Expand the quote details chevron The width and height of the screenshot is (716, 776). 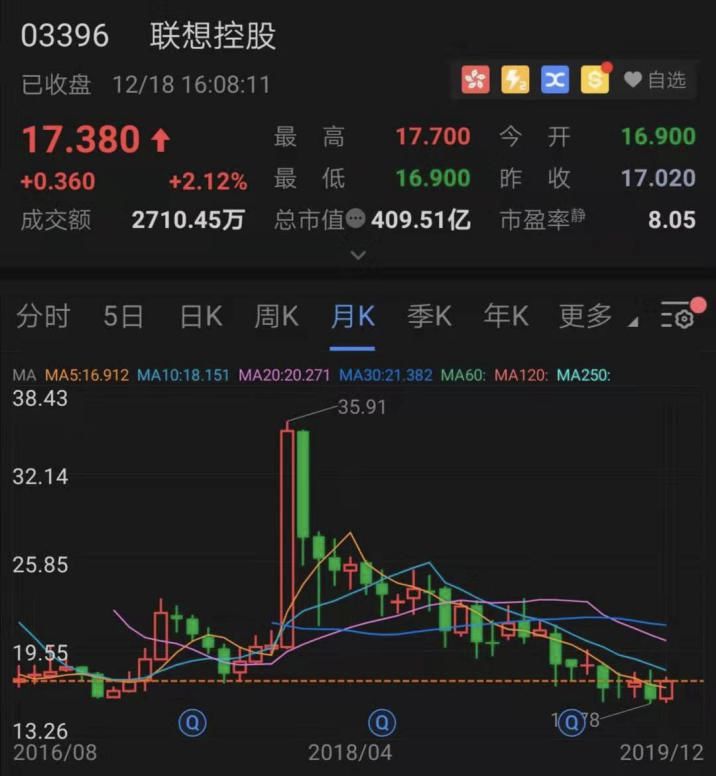tap(358, 255)
